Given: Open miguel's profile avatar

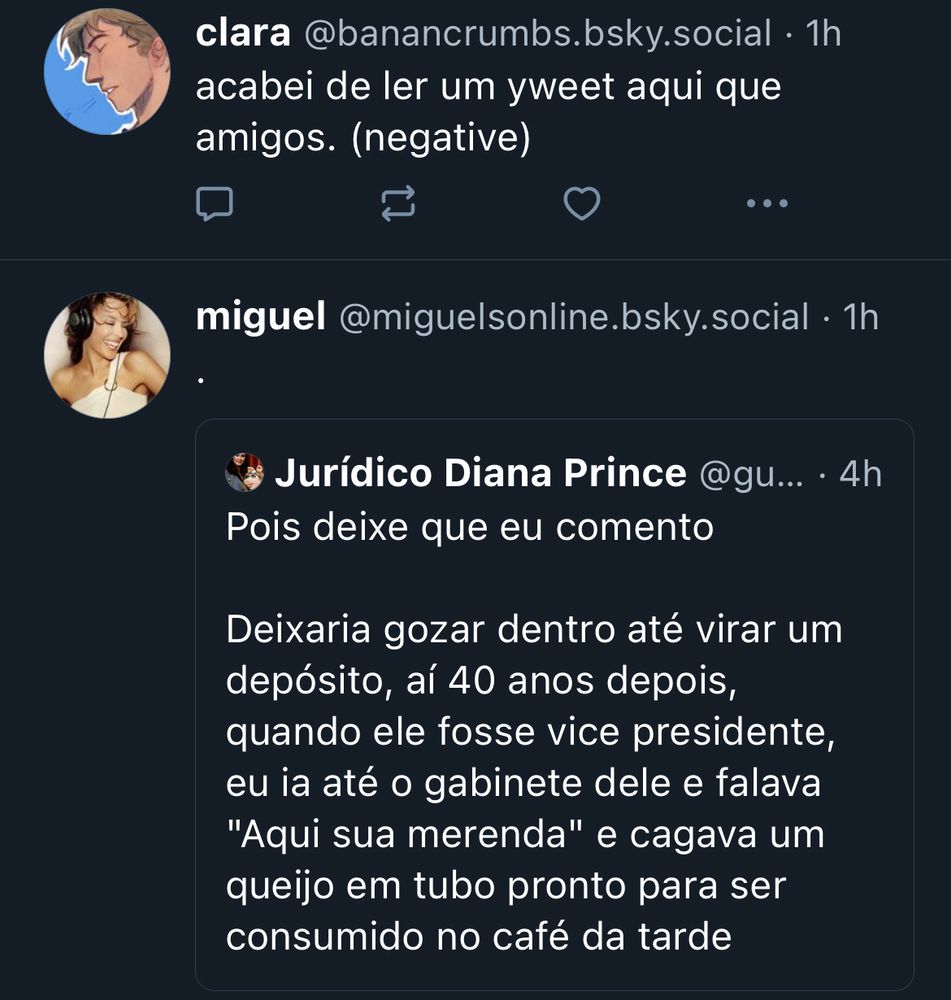Looking at the screenshot, I should [x=107, y=354].
